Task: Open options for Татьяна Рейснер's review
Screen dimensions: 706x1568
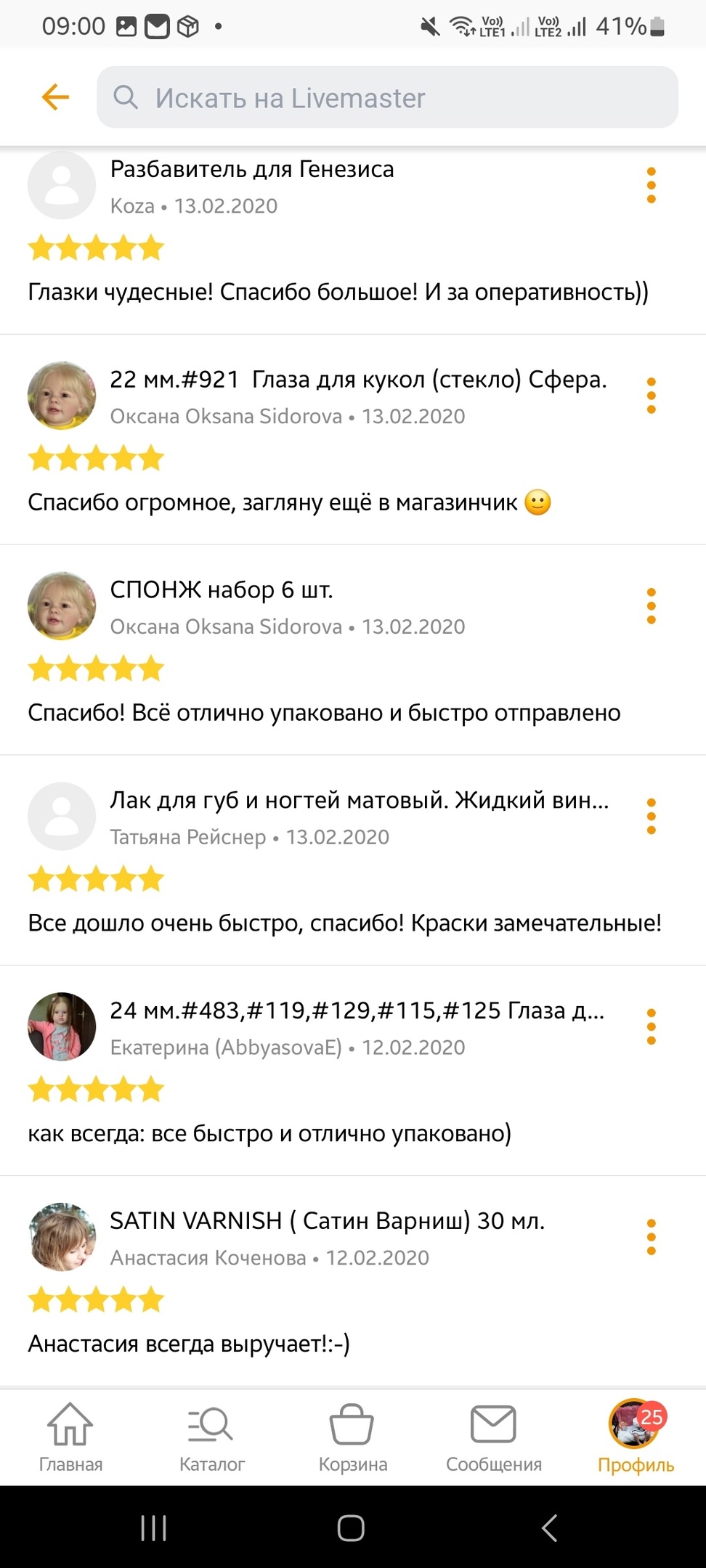Action: pyautogui.click(x=651, y=817)
